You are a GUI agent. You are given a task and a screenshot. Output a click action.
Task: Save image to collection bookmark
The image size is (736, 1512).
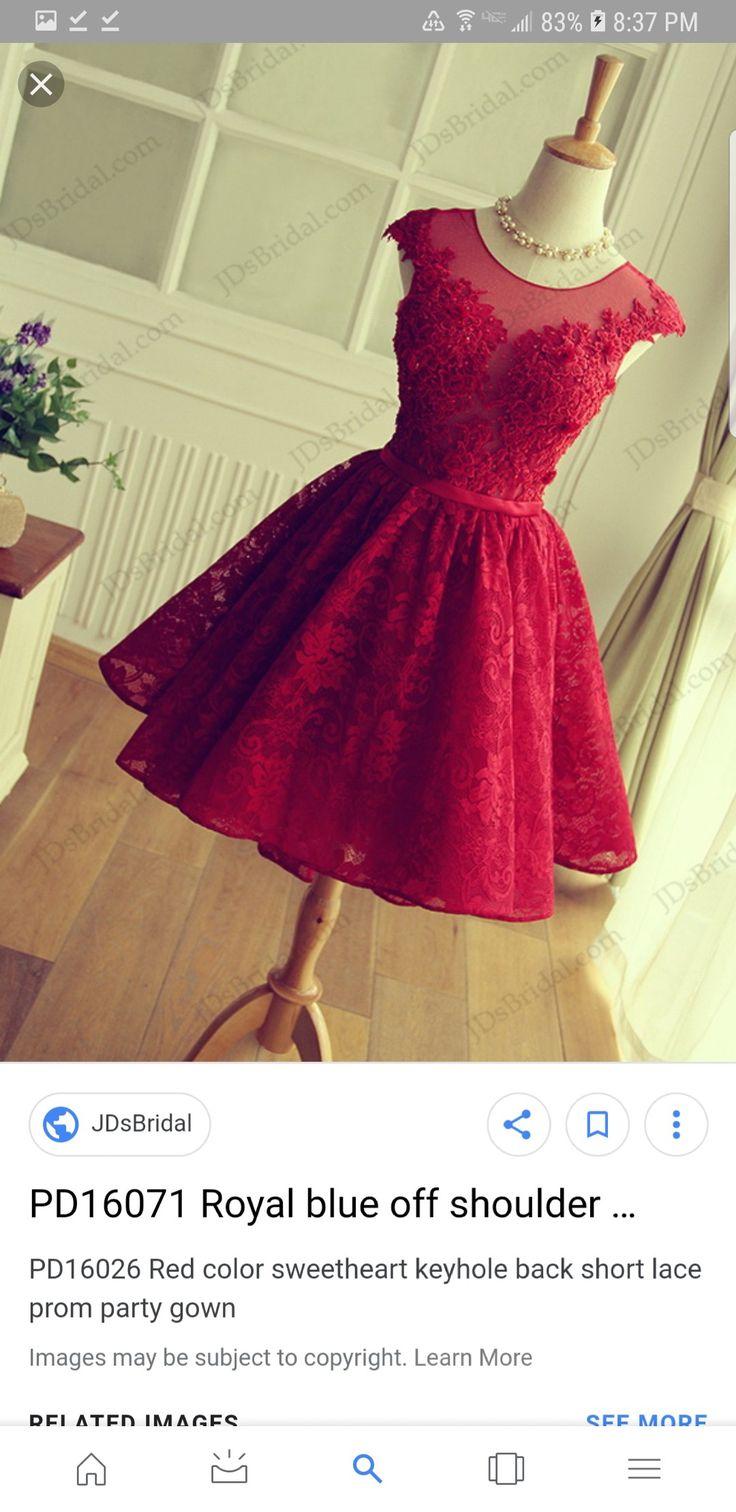(x=597, y=1125)
